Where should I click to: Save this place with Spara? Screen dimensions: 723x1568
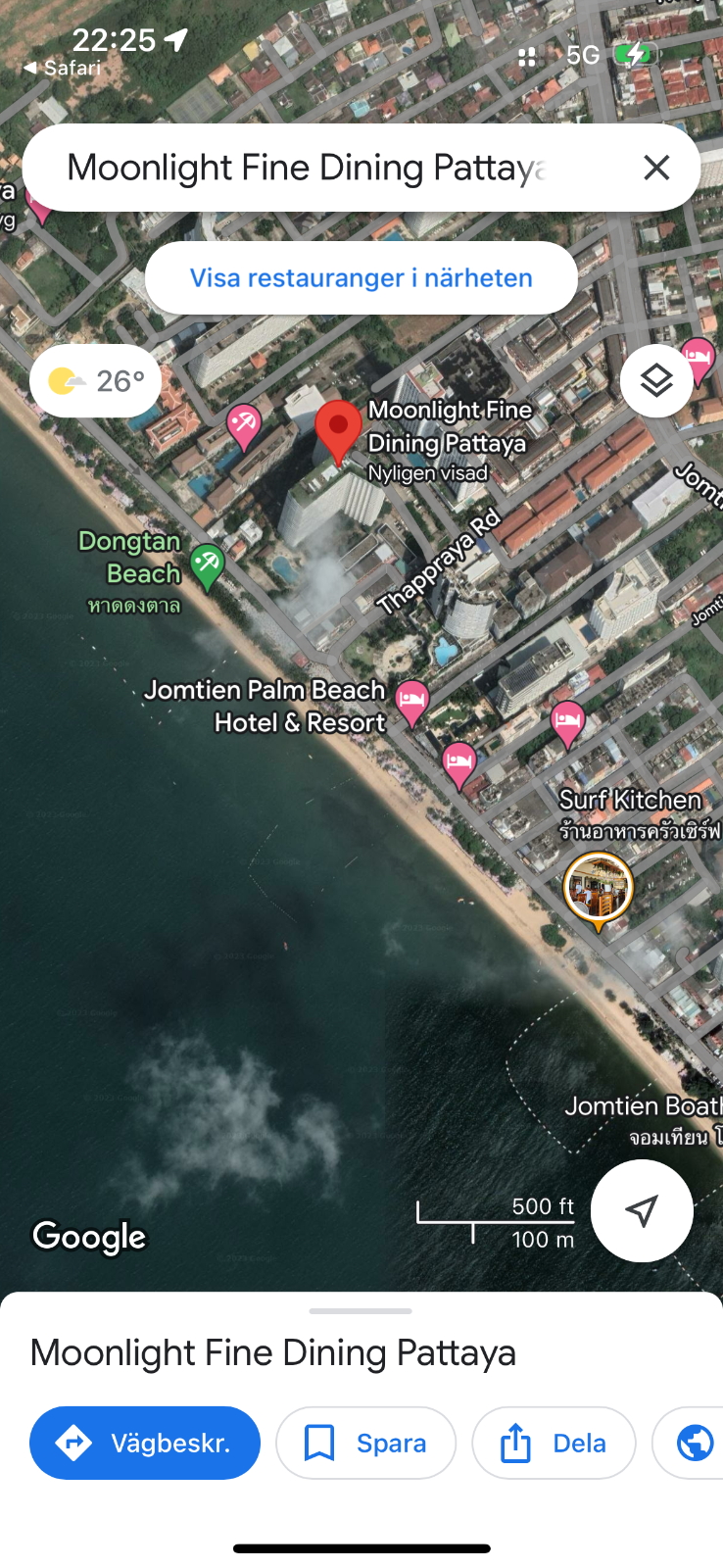click(365, 1443)
